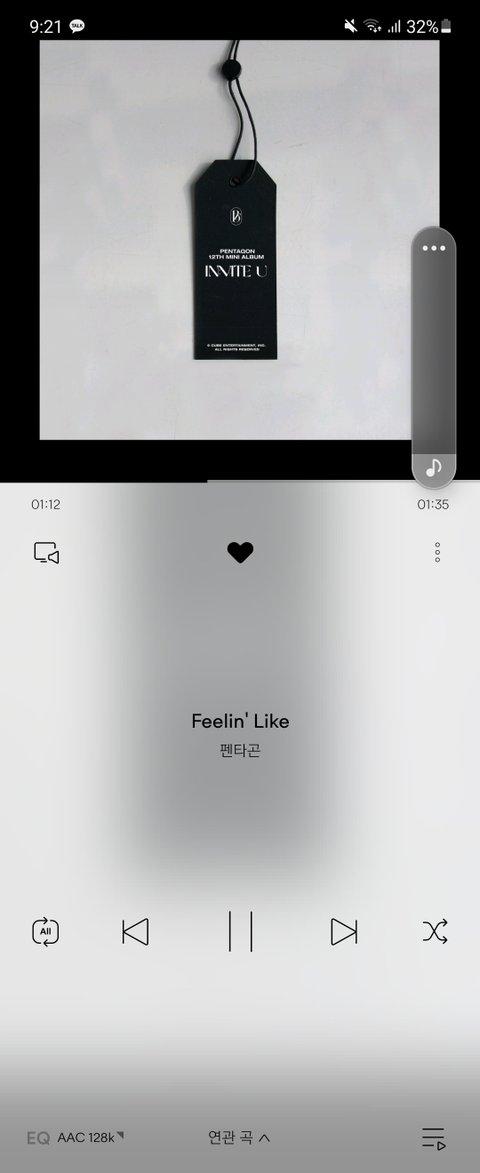Tap the music note on the side panel
The height and width of the screenshot is (1173, 480).
pos(434,469)
